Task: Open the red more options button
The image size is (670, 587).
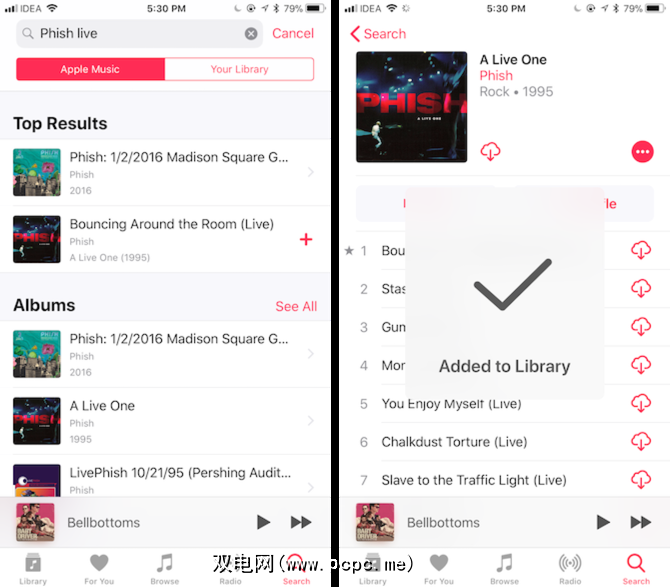Action: (x=642, y=151)
